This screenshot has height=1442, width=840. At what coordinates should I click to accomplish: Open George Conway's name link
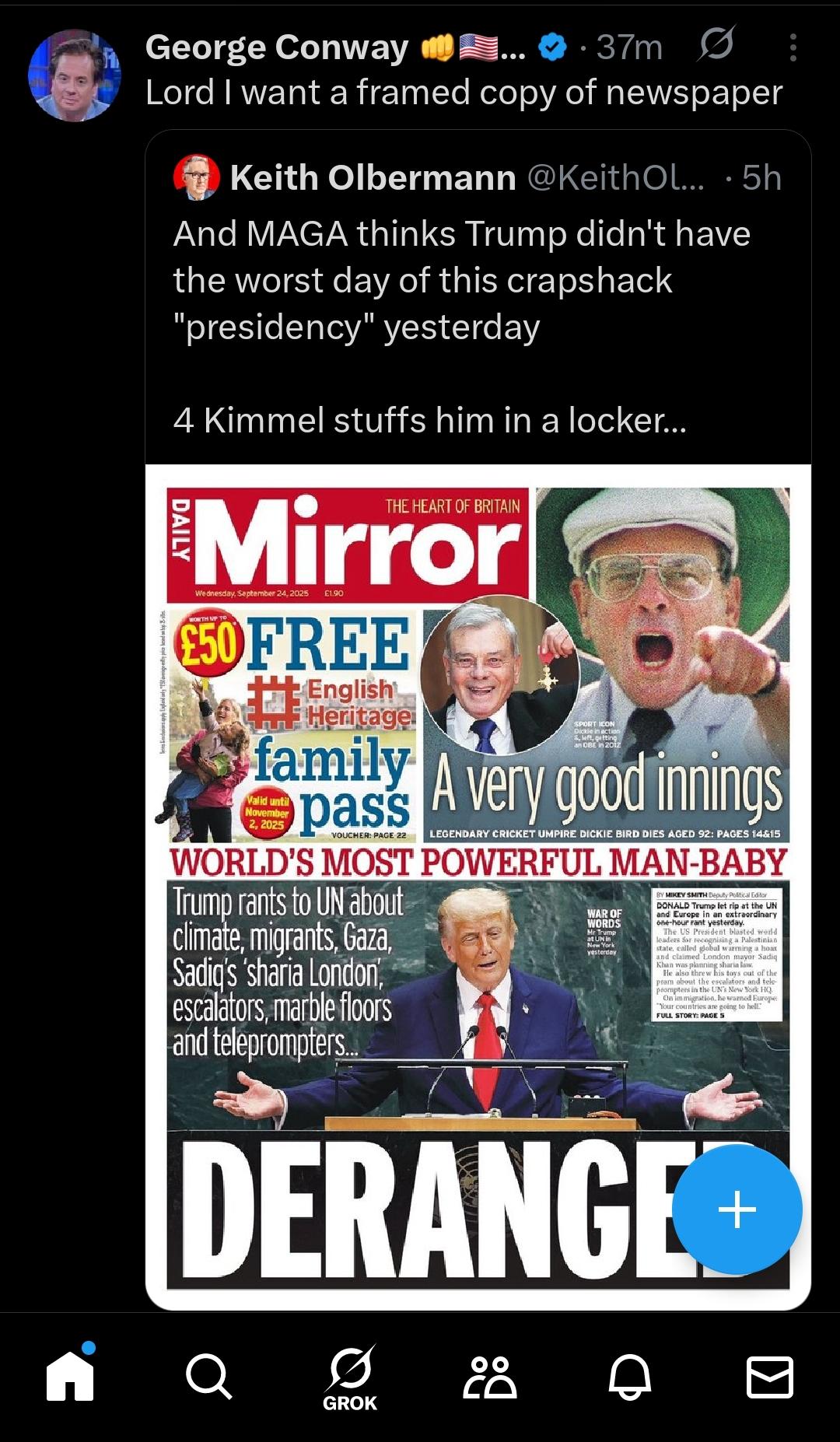[276, 47]
